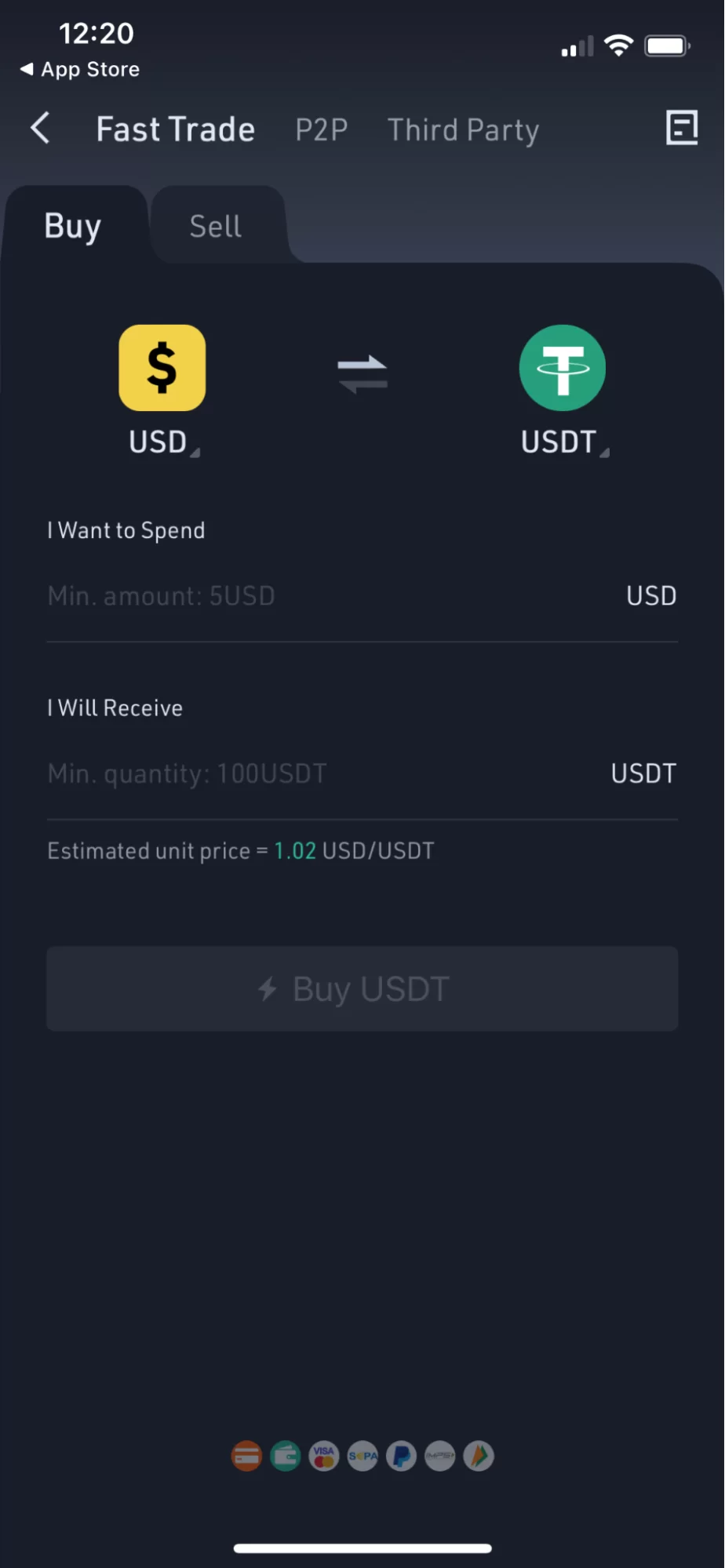Tap the Google Pay payment icon
This screenshot has width=725, height=1568.
pyautogui.click(x=479, y=1456)
